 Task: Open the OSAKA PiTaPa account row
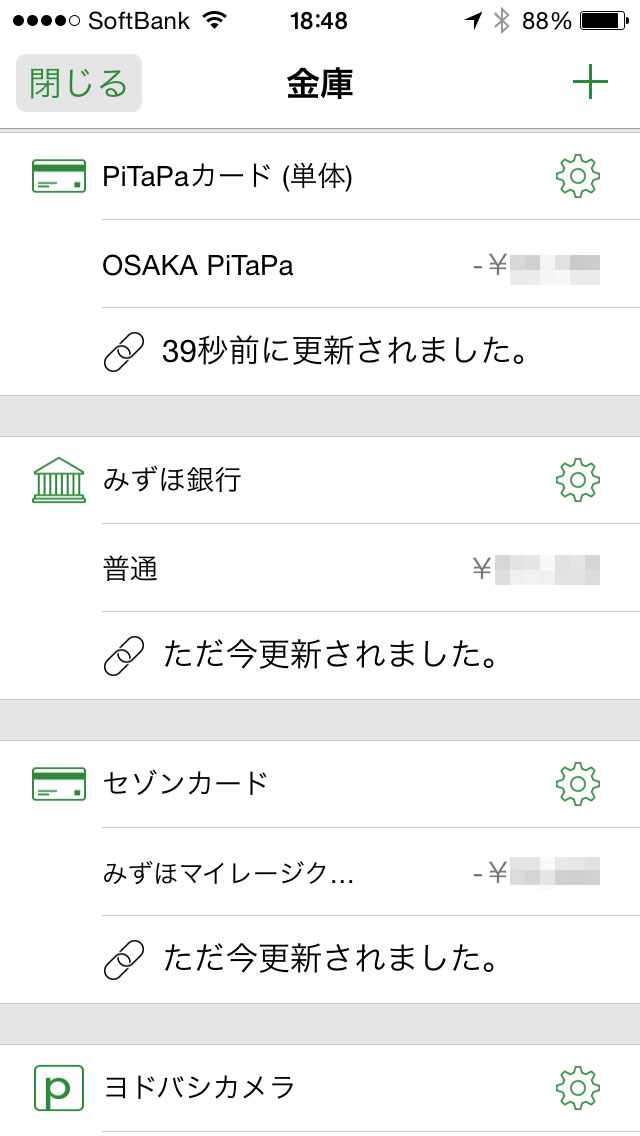(x=350, y=265)
